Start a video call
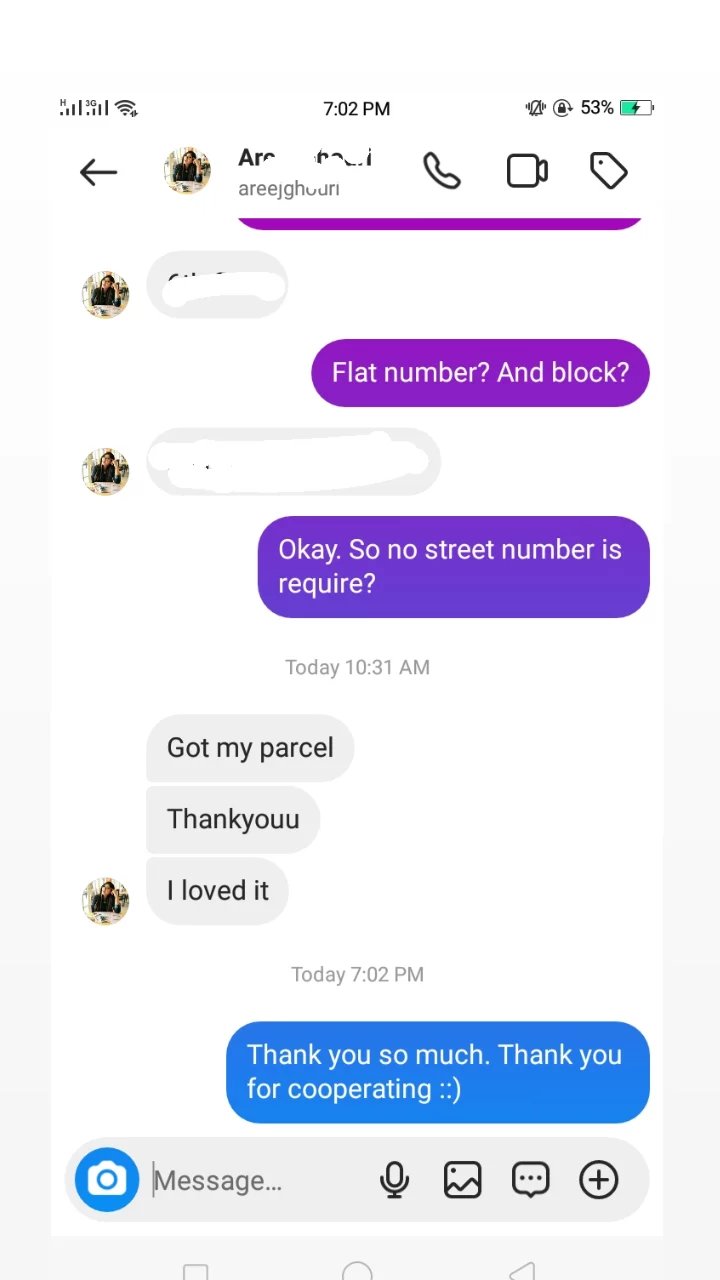 [x=527, y=171]
